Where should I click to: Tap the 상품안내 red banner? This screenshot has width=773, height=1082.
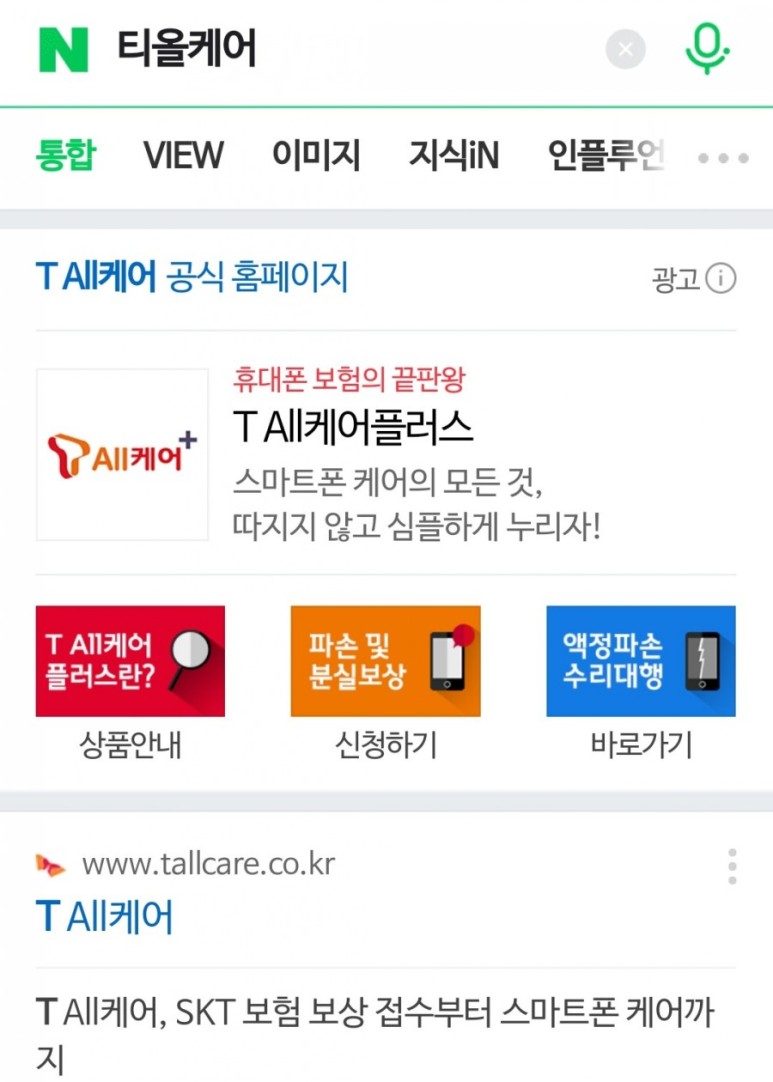click(130, 660)
